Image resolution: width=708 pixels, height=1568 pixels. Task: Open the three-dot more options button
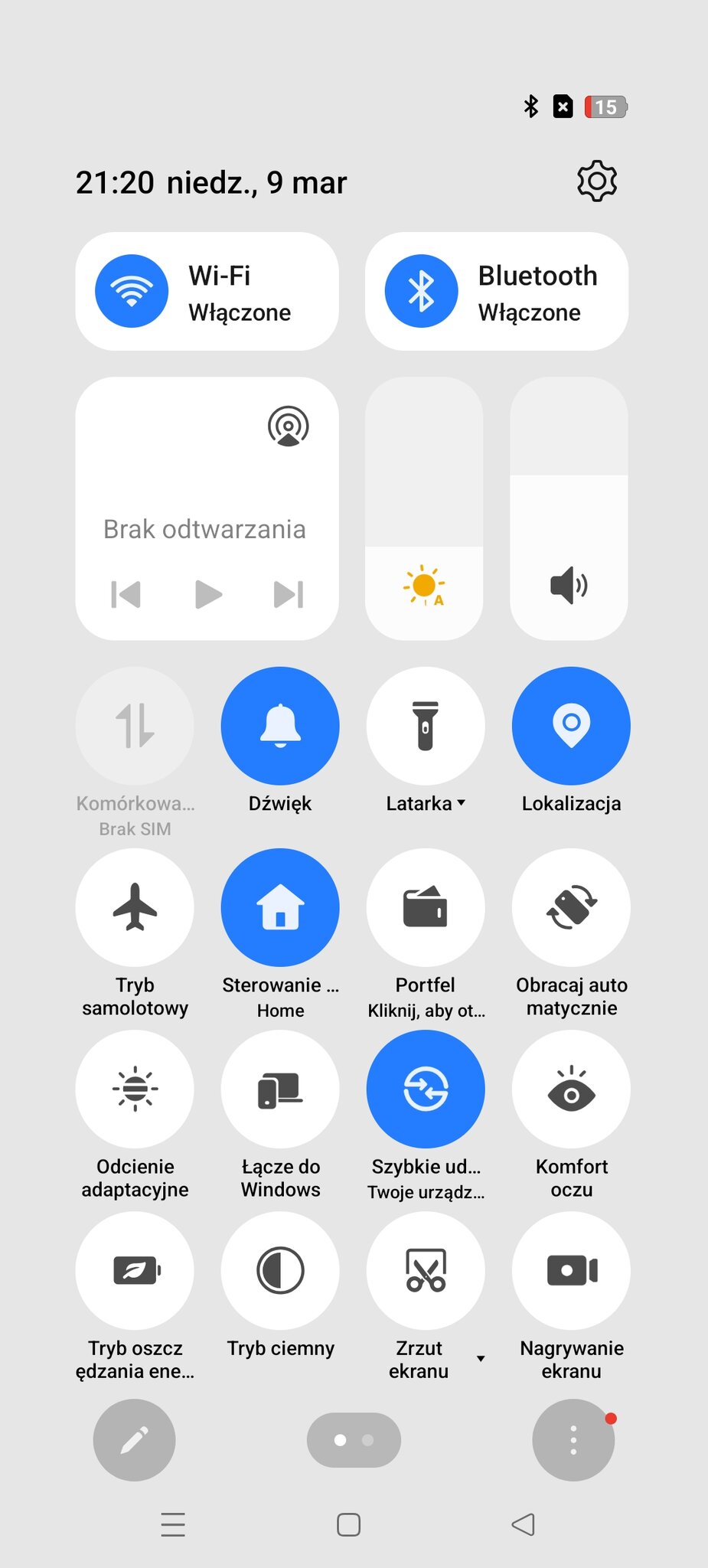(573, 1440)
